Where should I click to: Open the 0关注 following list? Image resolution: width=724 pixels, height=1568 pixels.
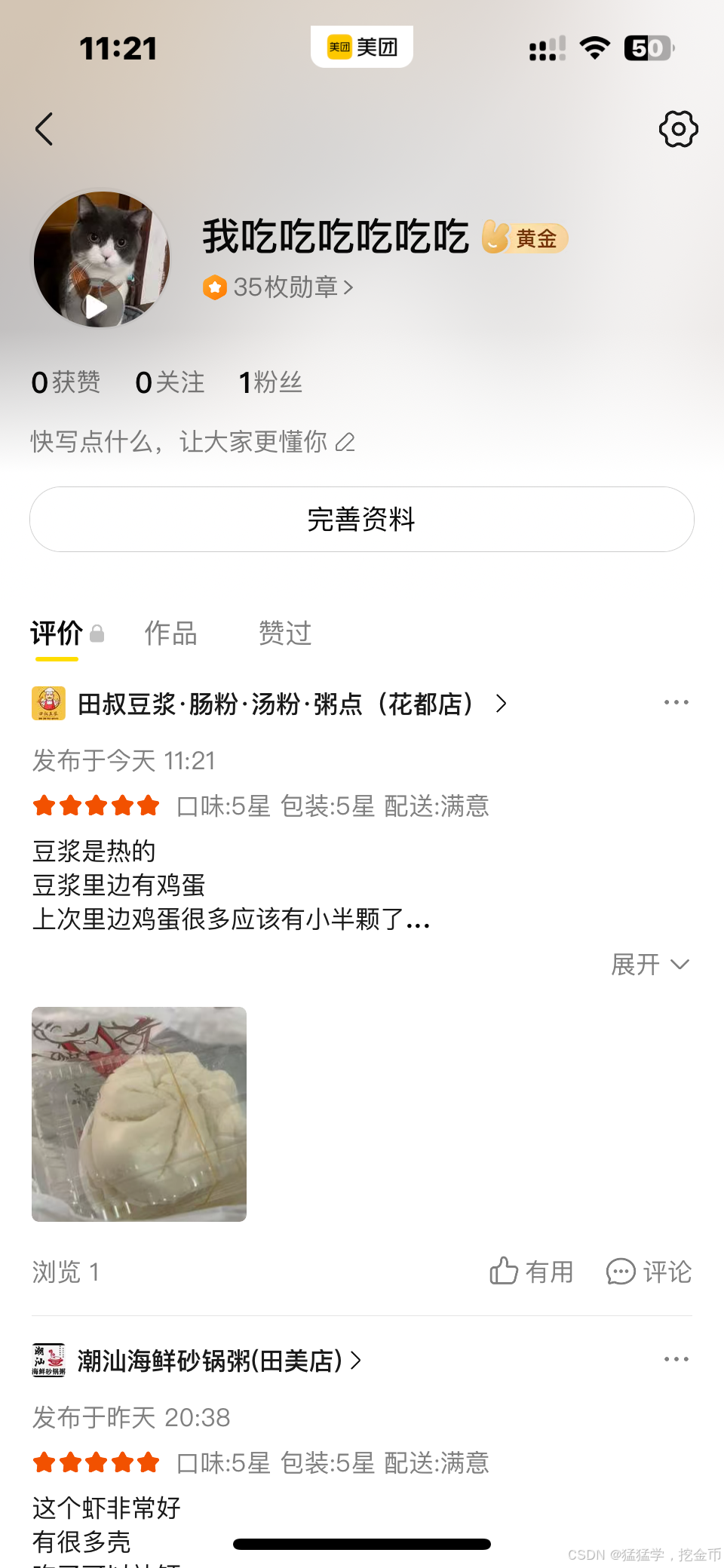170,382
